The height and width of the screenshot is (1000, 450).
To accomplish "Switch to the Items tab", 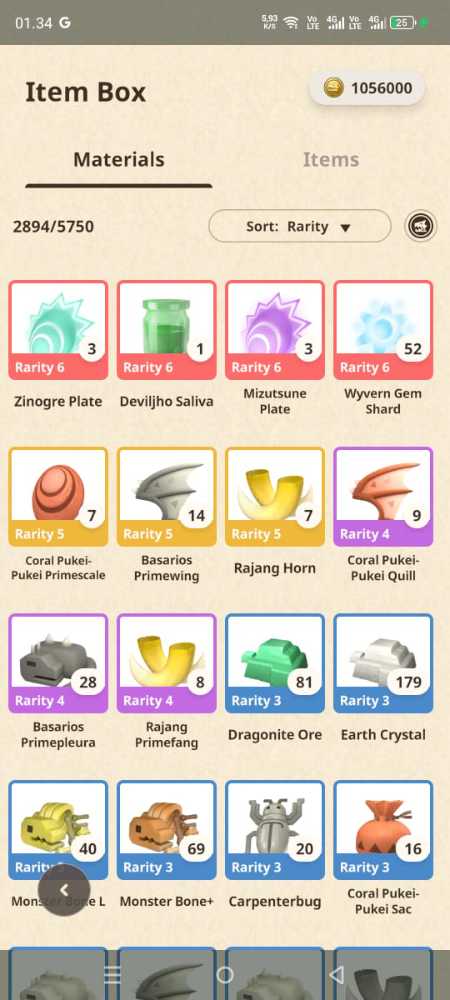I will click(330, 159).
